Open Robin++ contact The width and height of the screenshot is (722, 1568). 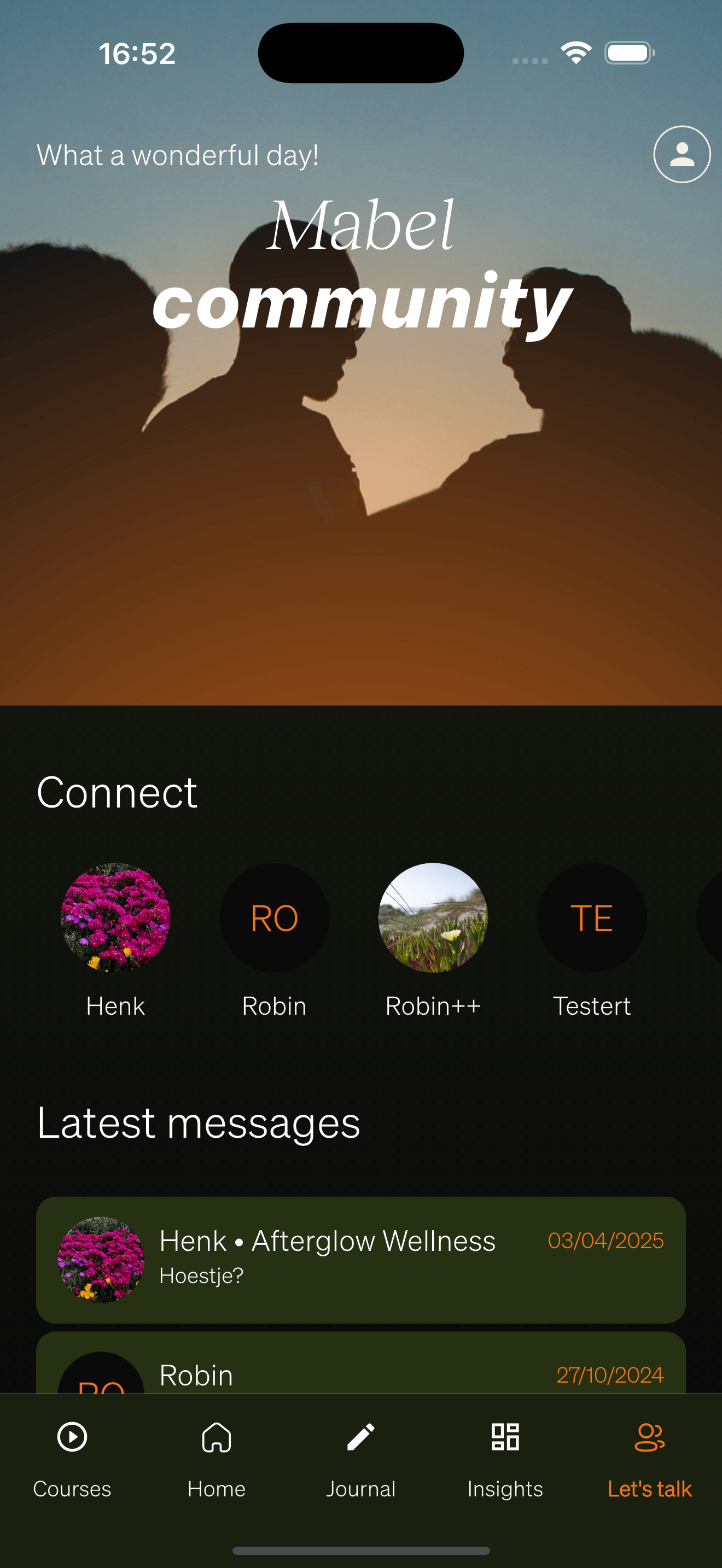(433, 917)
